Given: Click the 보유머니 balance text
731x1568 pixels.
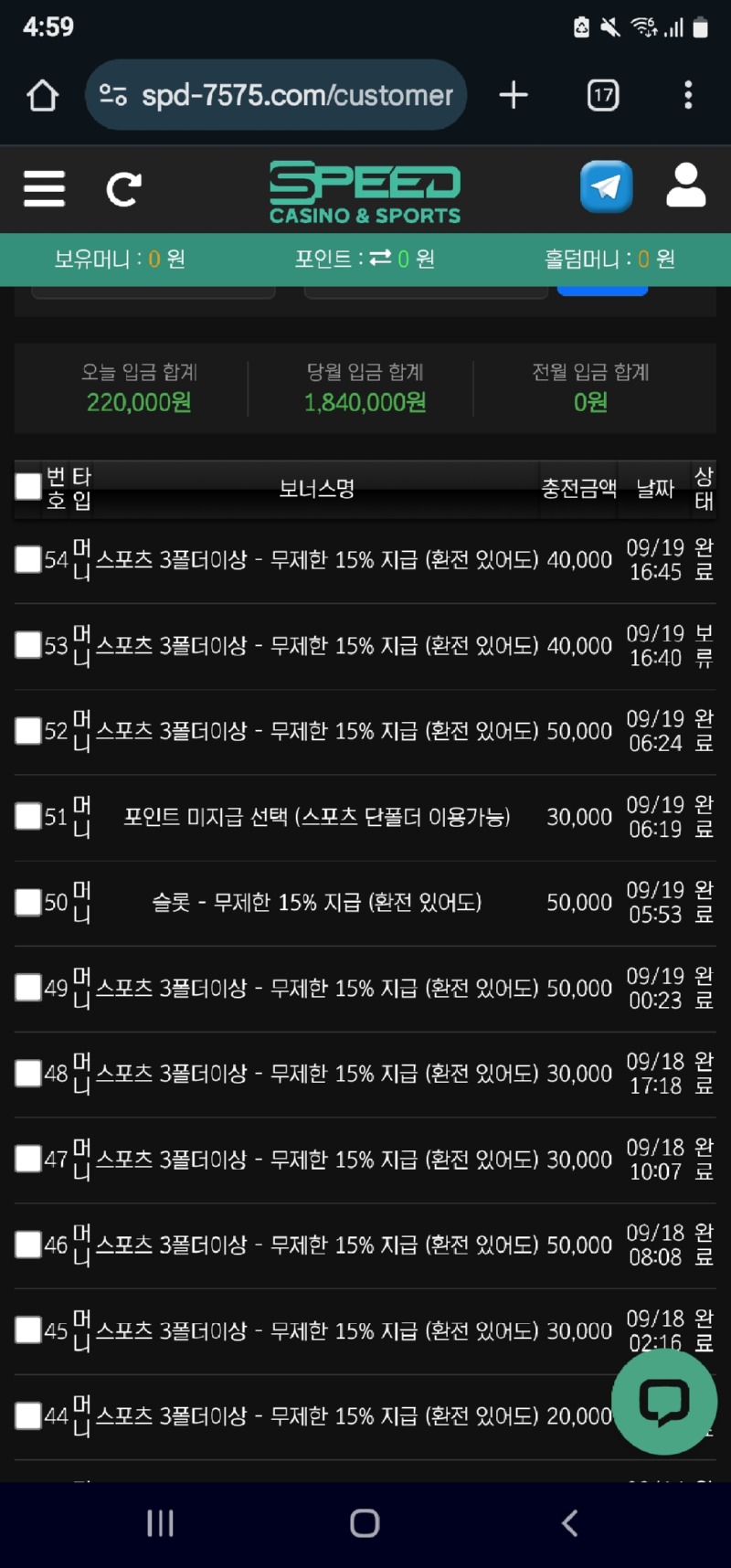Looking at the screenshot, I should pos(119,259).
